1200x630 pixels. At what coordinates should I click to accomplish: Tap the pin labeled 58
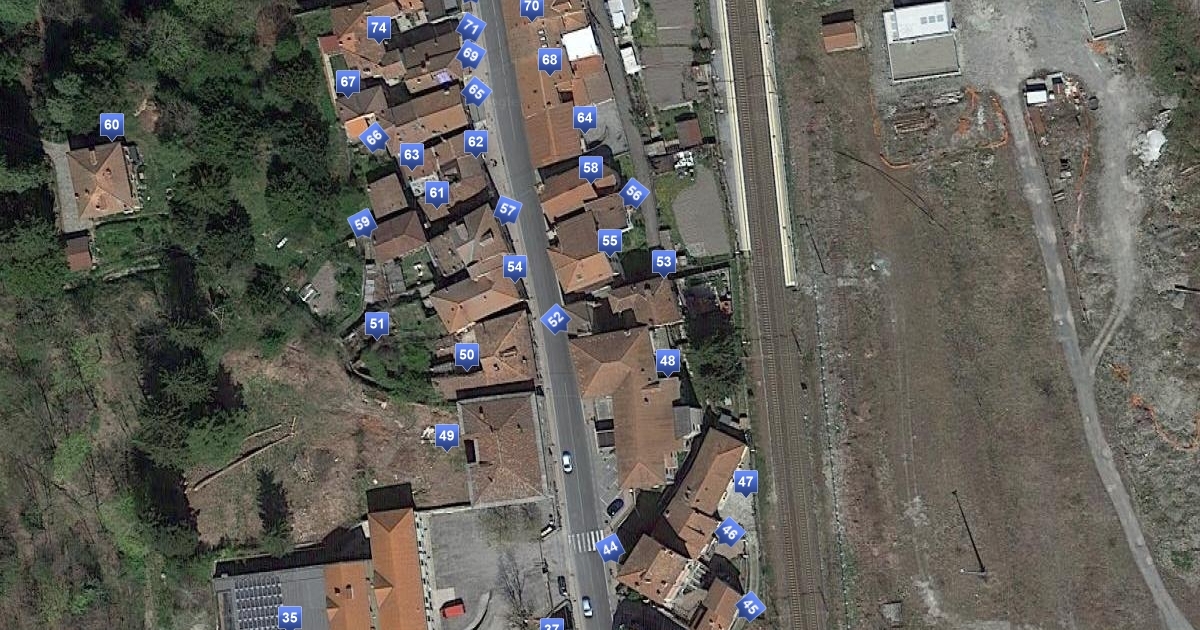(591, 168)
